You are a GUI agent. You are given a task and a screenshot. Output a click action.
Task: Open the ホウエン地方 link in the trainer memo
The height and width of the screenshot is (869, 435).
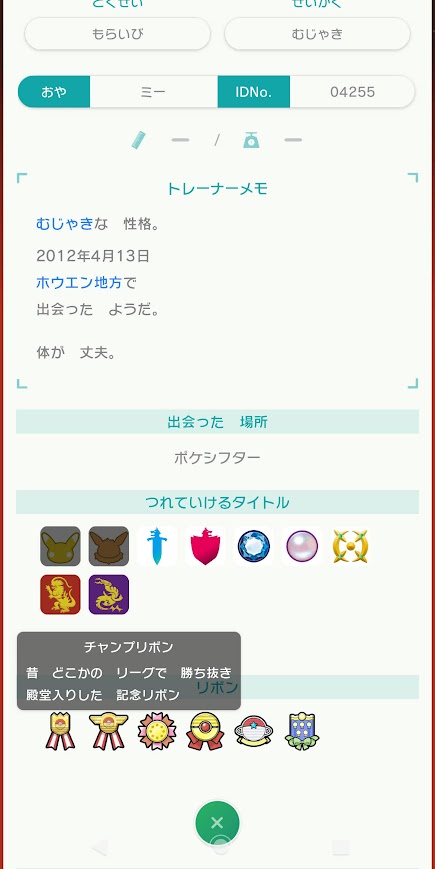pos(79,283)
